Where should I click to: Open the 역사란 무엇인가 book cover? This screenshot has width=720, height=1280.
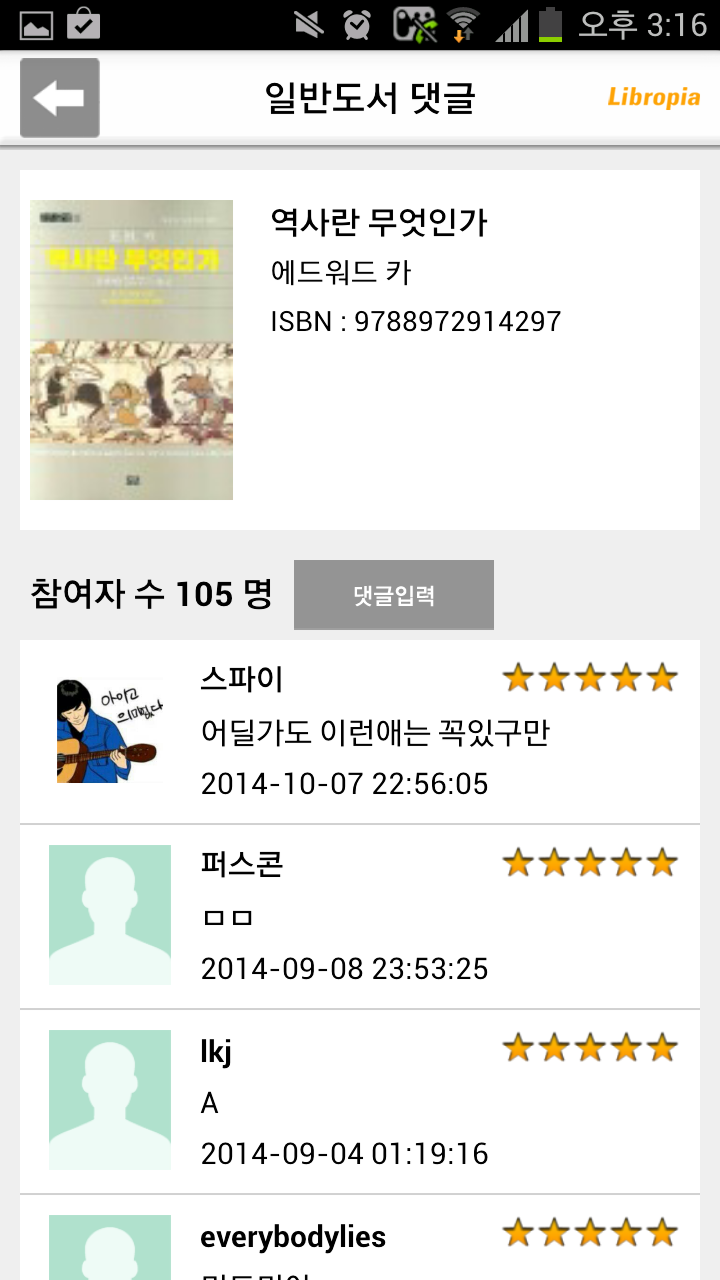coord(131,350)
